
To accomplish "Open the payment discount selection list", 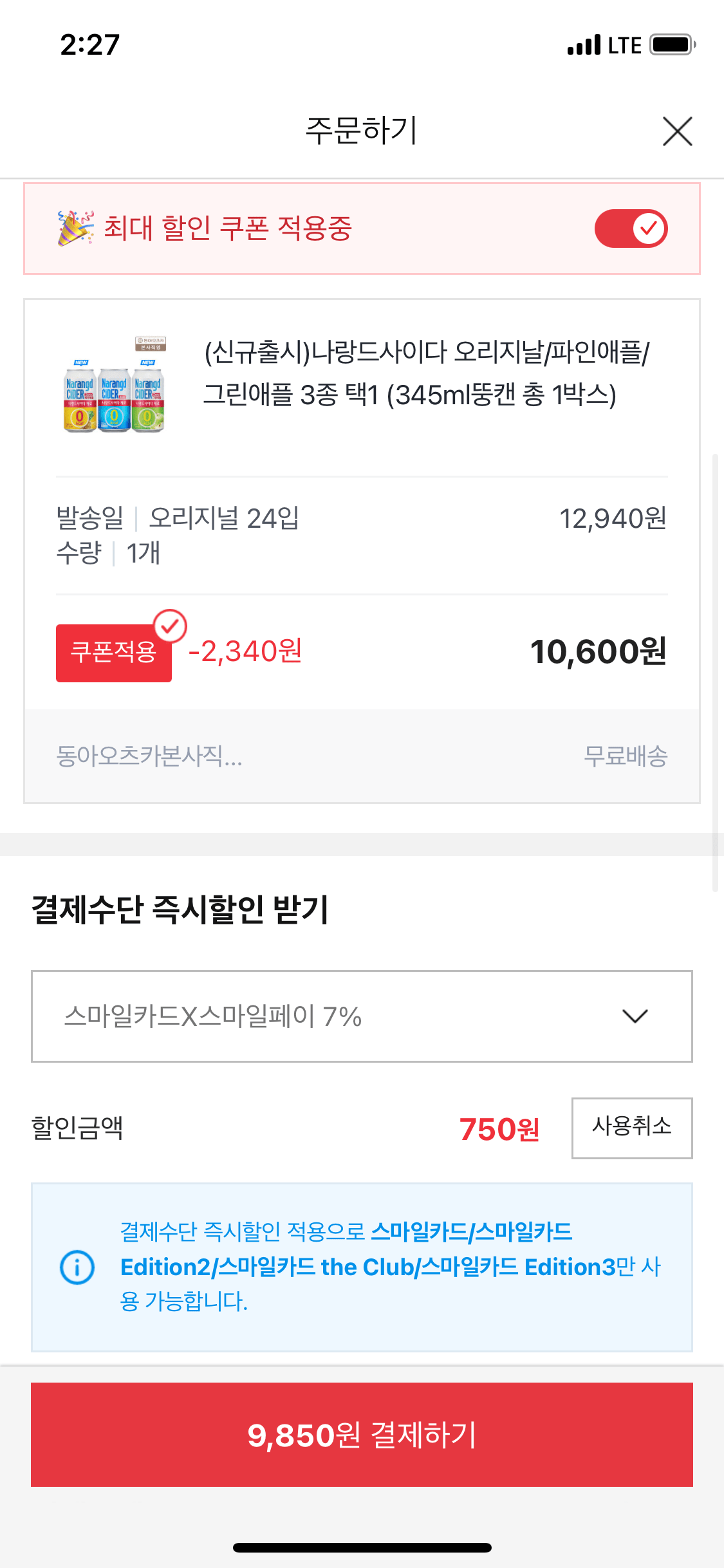I will point(362,1017).
